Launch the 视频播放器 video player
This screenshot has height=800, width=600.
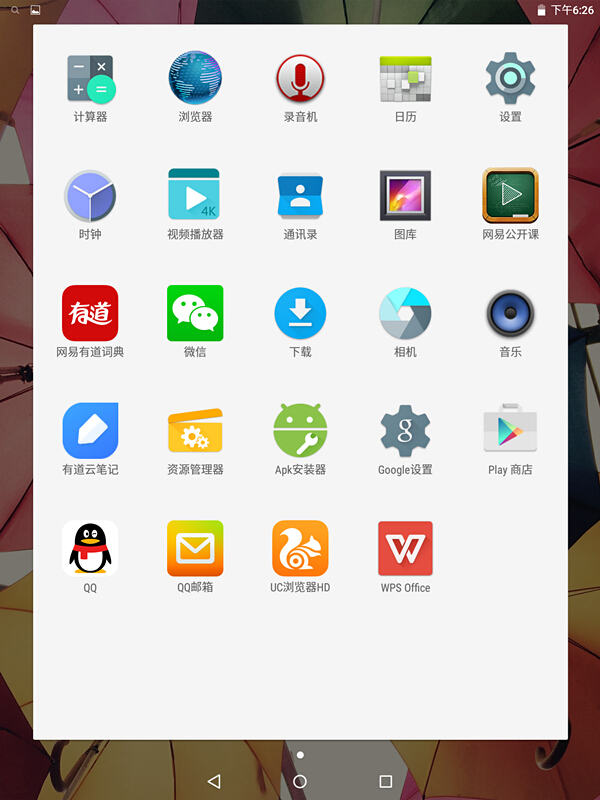195,196
